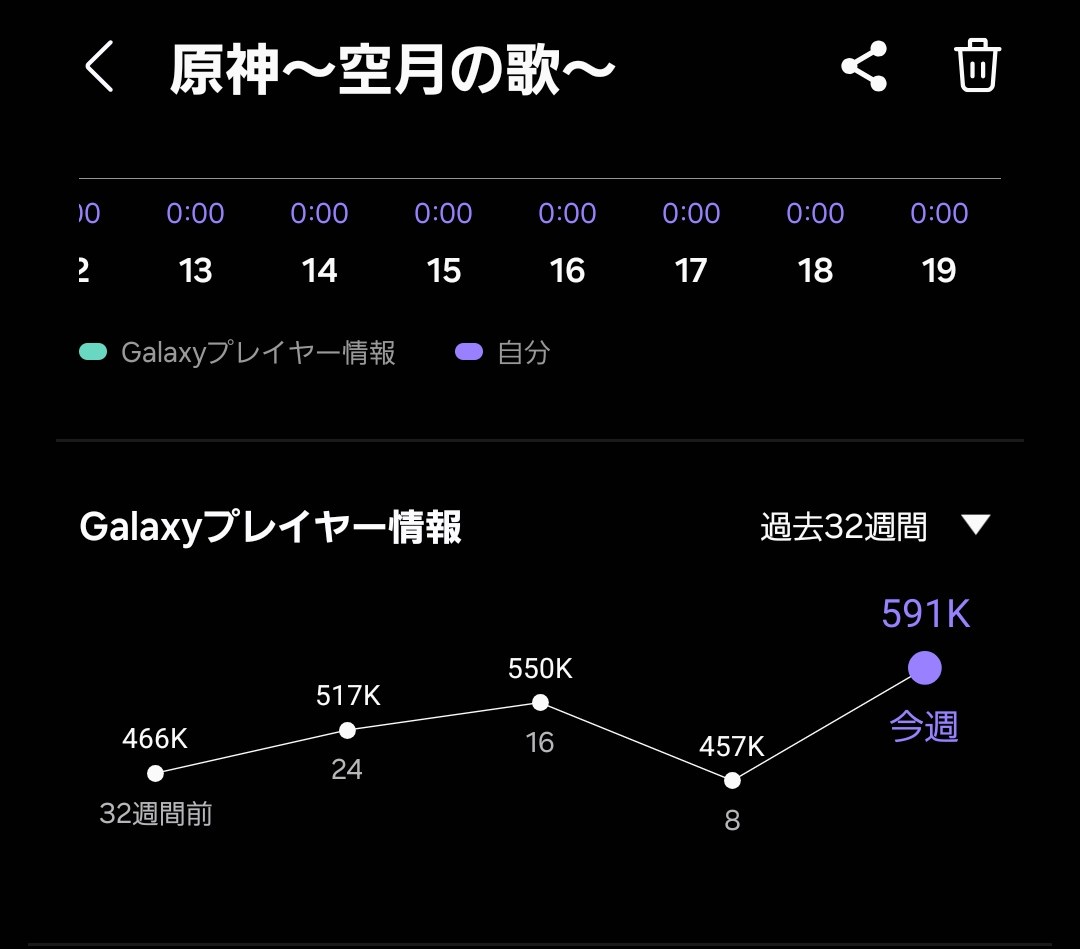Go back using the arrow icon

point(99,68)
